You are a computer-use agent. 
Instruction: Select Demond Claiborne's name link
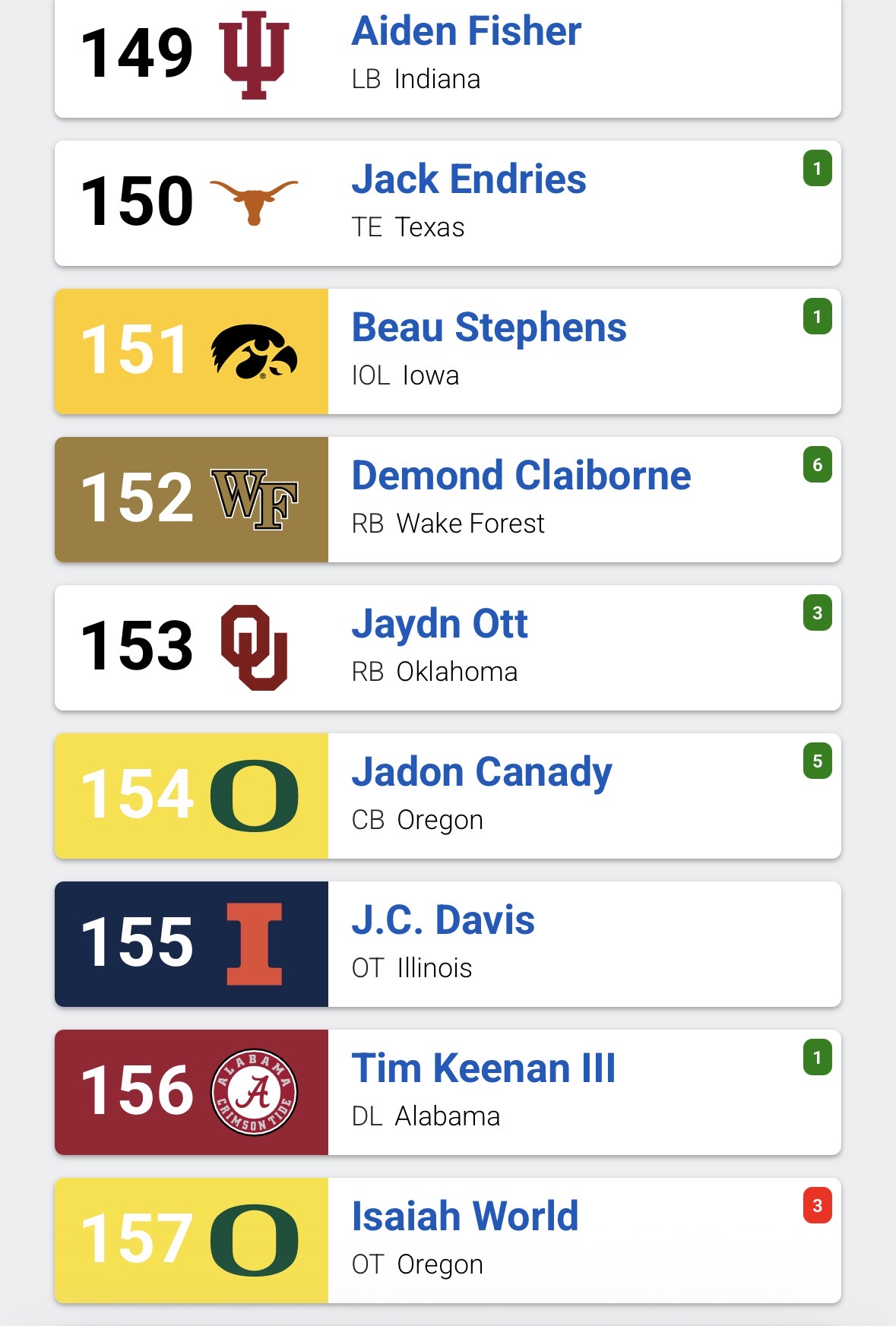click(x=521, y=476)
